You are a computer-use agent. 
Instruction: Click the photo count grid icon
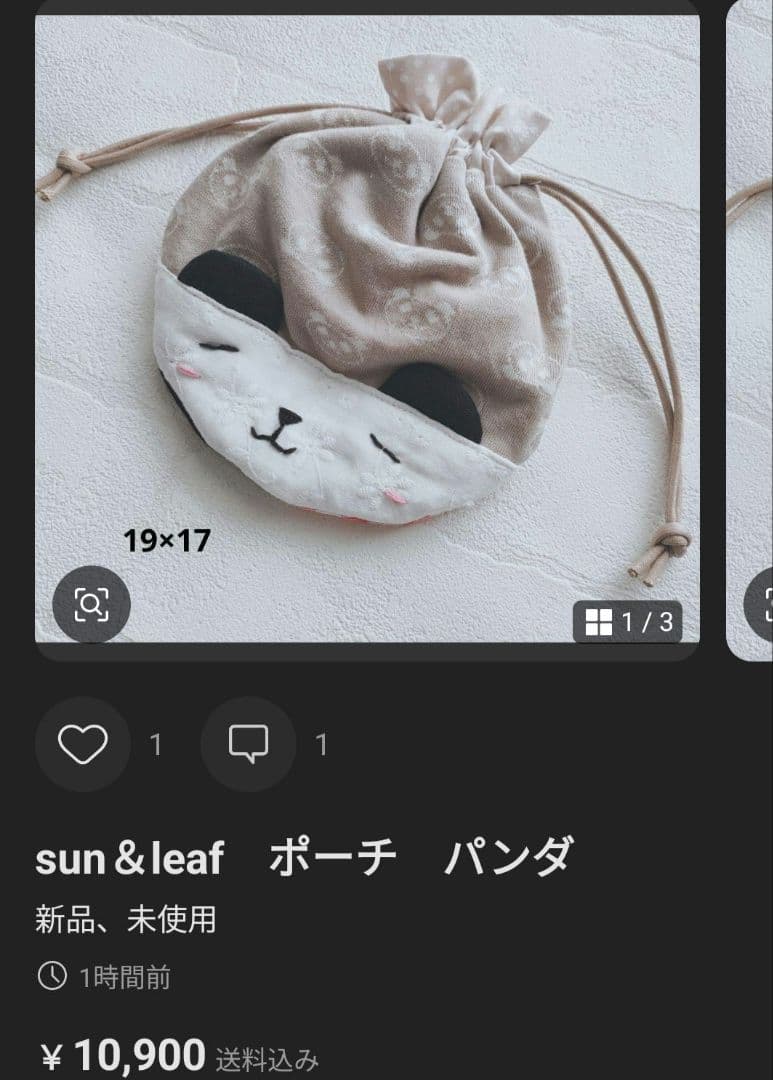click(601, 622)
